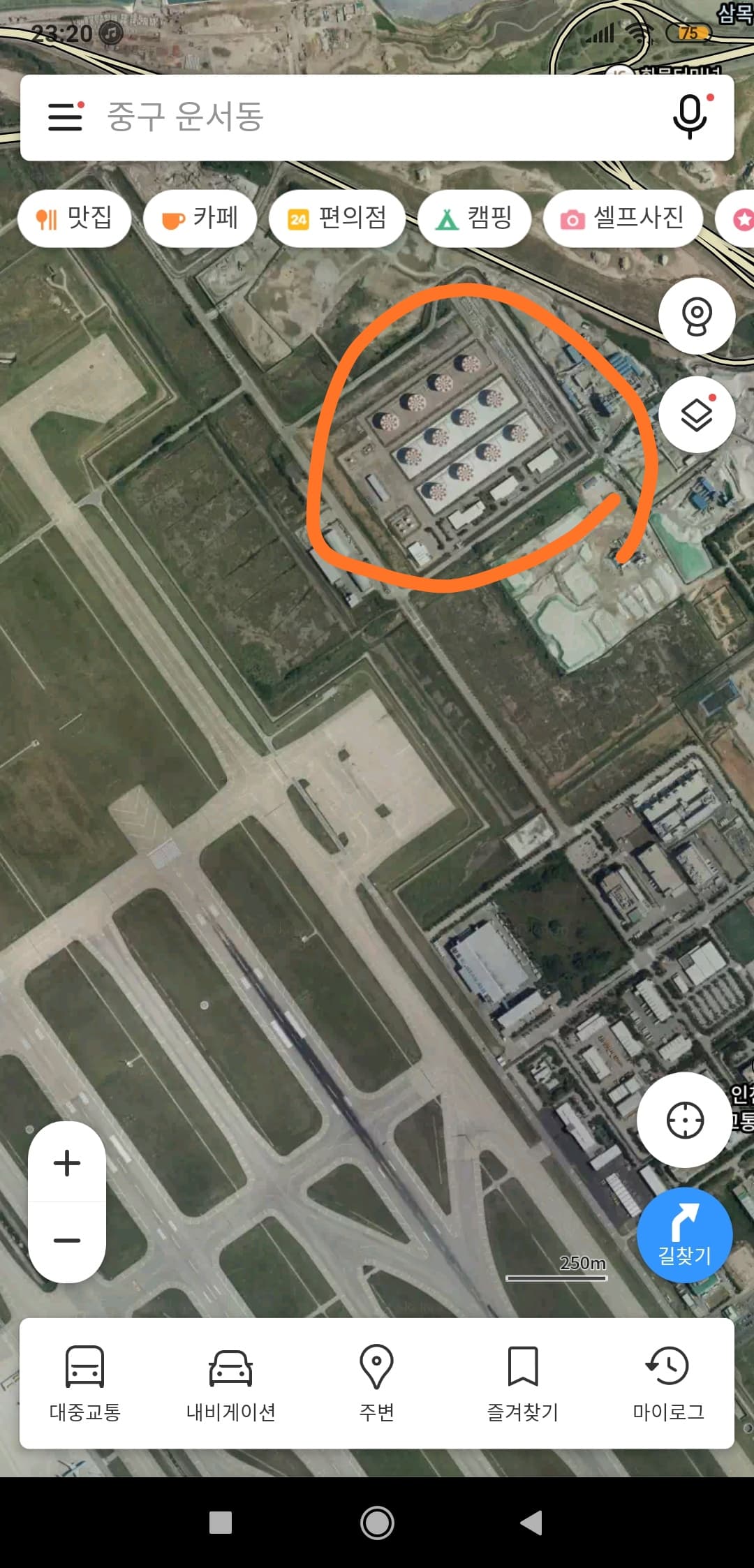
Task: Open the map layers button
Action: [696, 415]
